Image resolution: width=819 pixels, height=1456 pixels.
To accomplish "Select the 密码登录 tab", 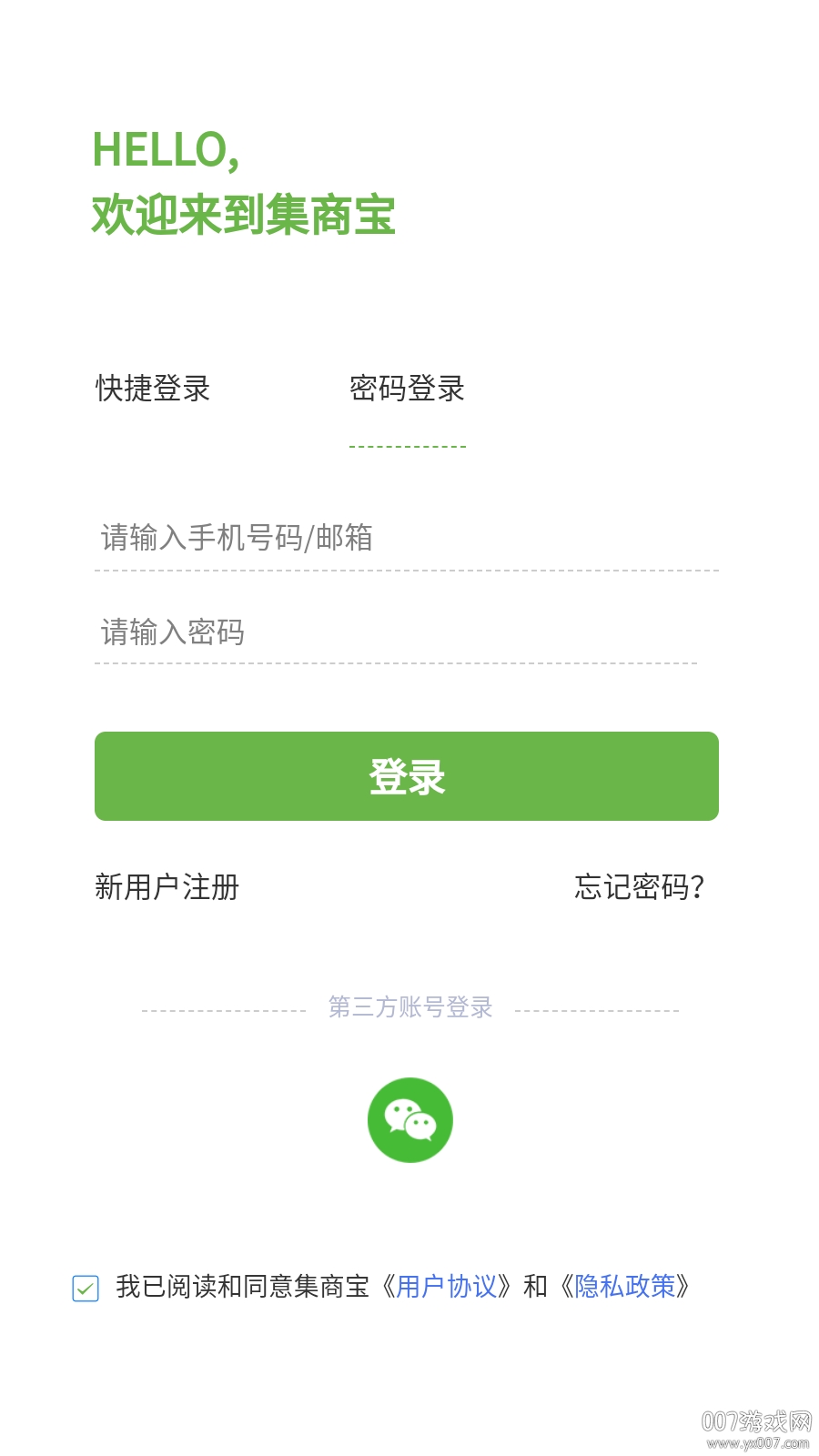I will point(407,389).
